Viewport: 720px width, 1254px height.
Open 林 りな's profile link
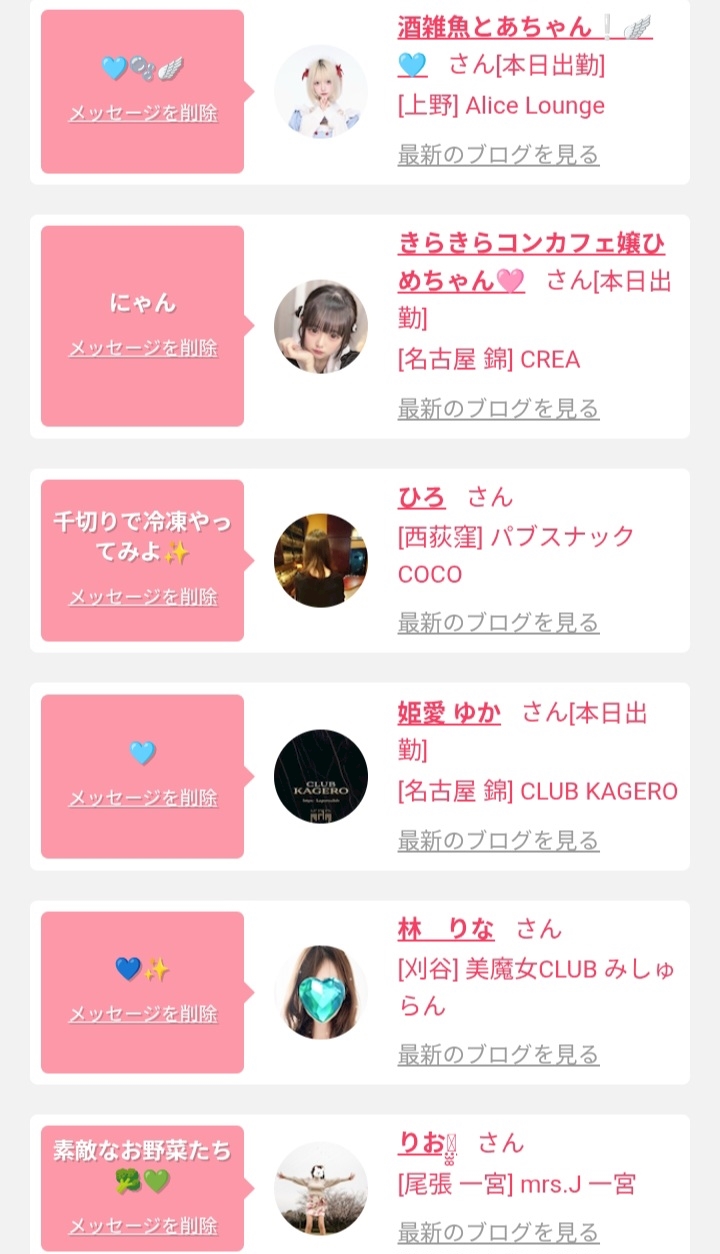[446, 929]
